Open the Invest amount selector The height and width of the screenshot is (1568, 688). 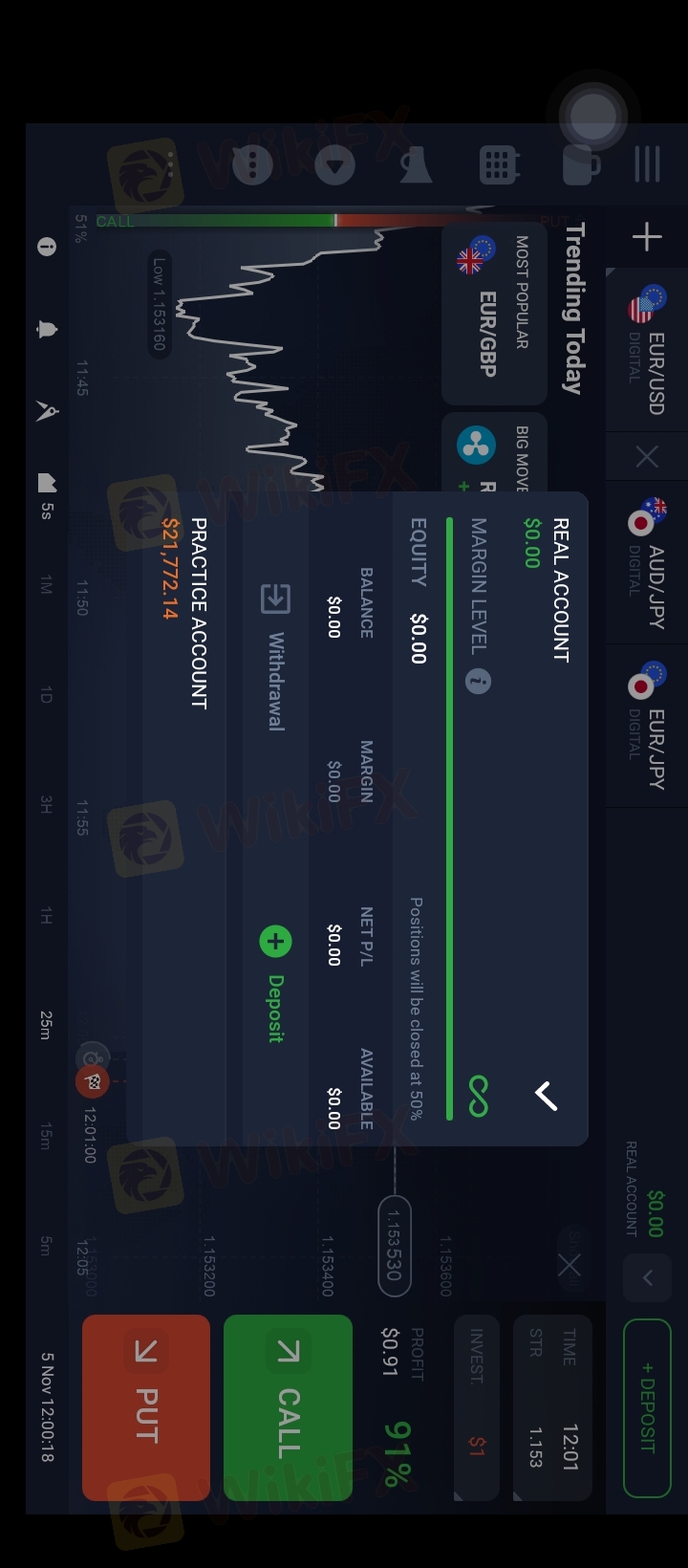point(476,1406)
